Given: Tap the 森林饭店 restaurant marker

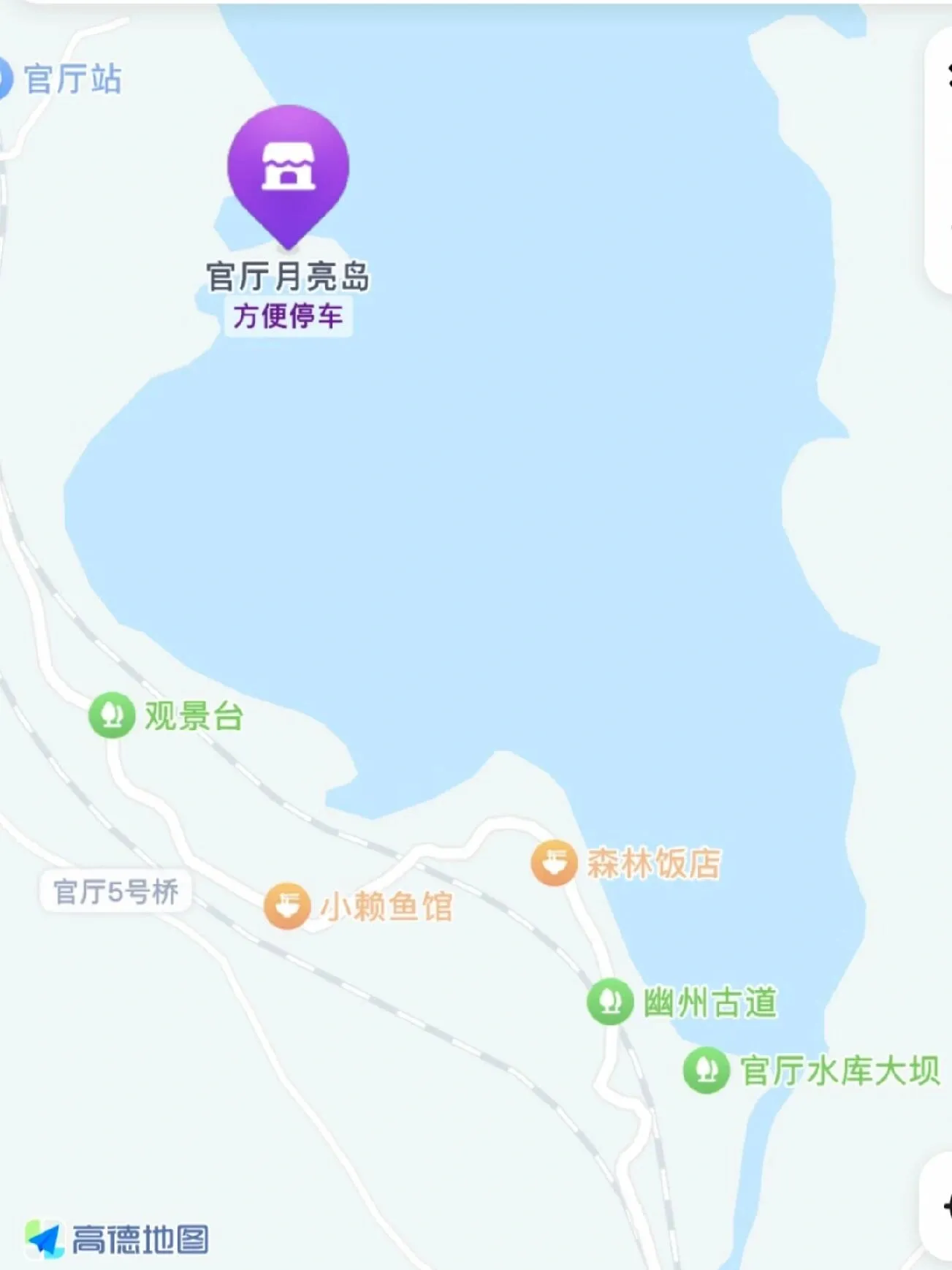Looking at the screenshot, I should (555, 863).
